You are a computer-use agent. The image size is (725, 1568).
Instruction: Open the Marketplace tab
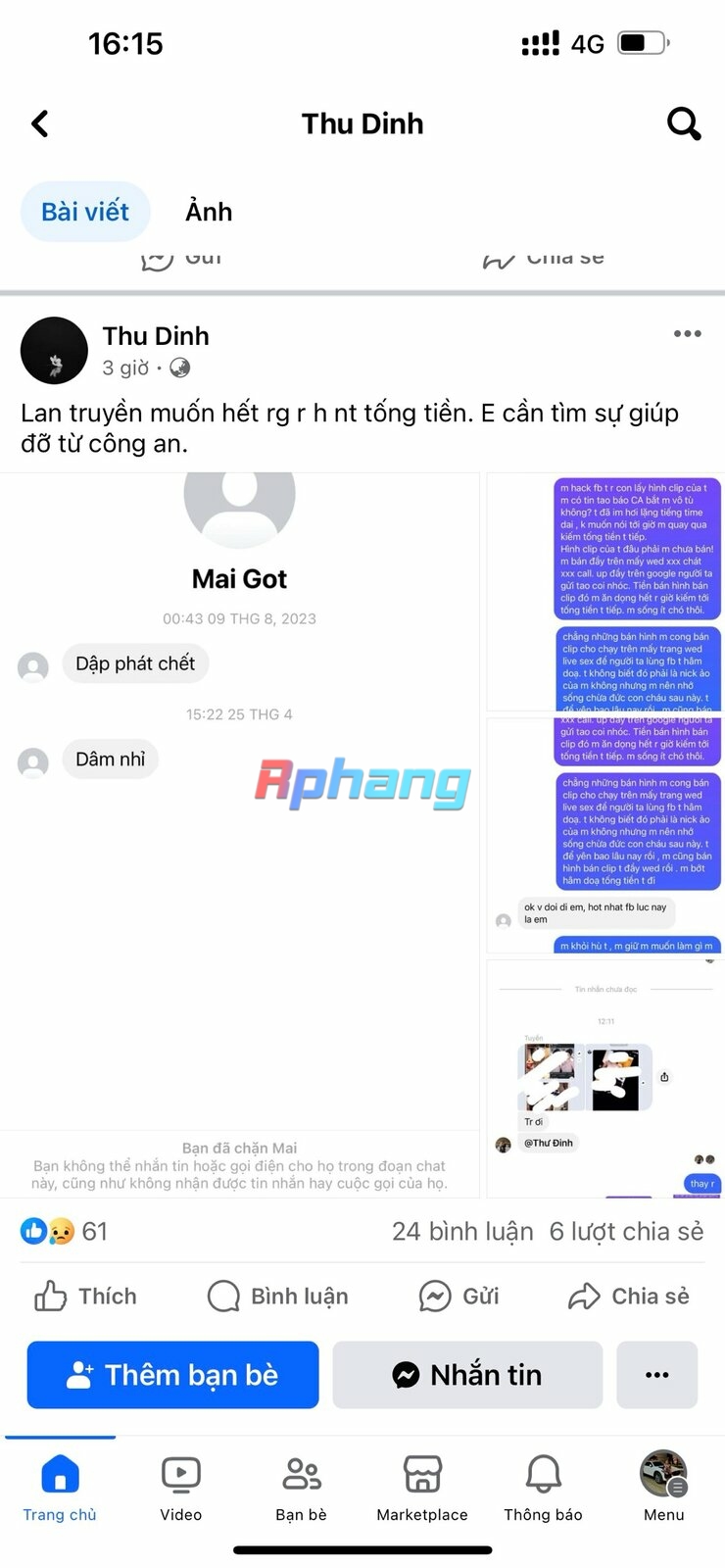click(422, 1488)
